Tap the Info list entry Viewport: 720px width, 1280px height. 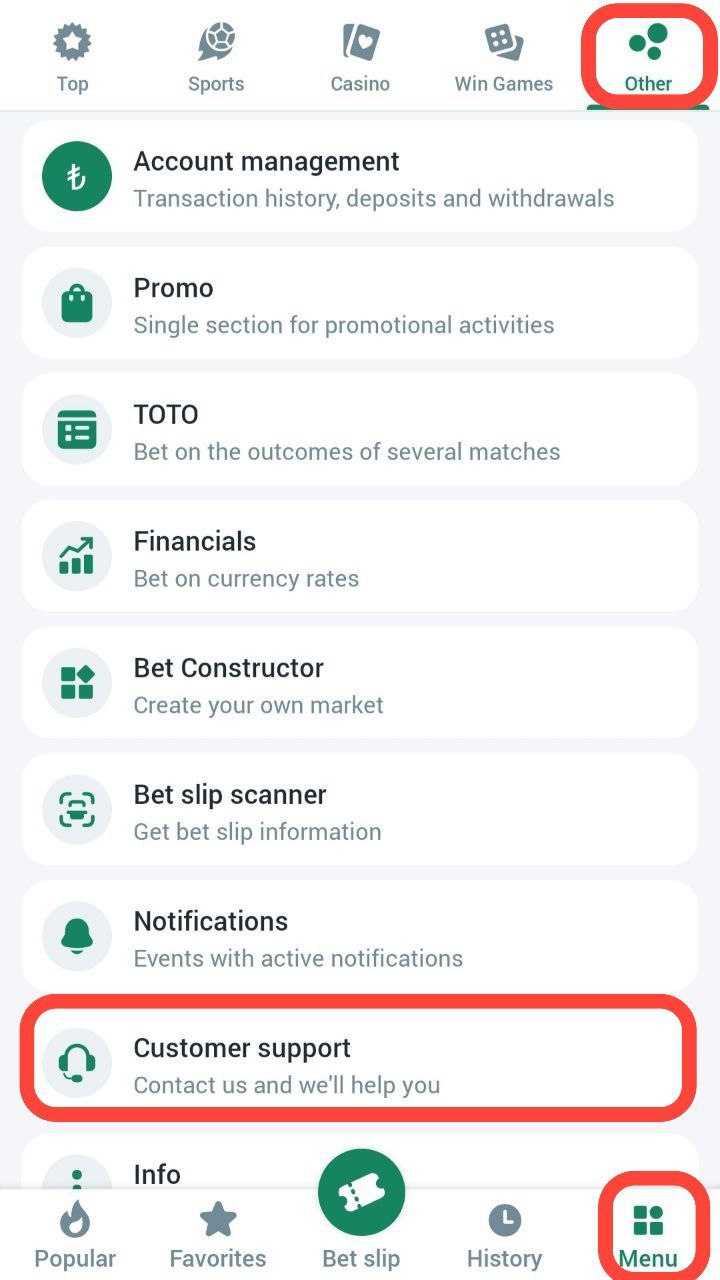(157, 1175)
